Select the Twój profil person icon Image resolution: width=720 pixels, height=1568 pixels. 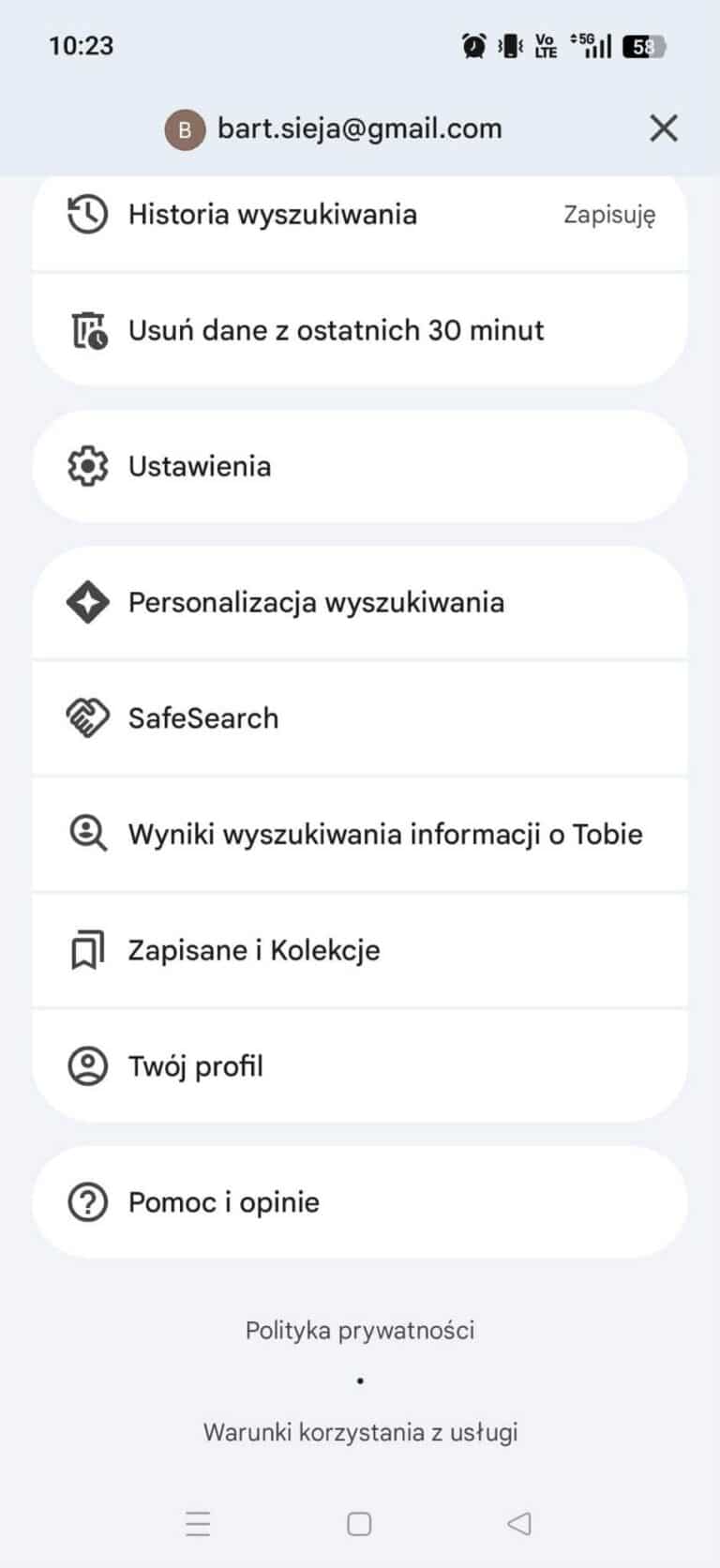click(86, 1065)
